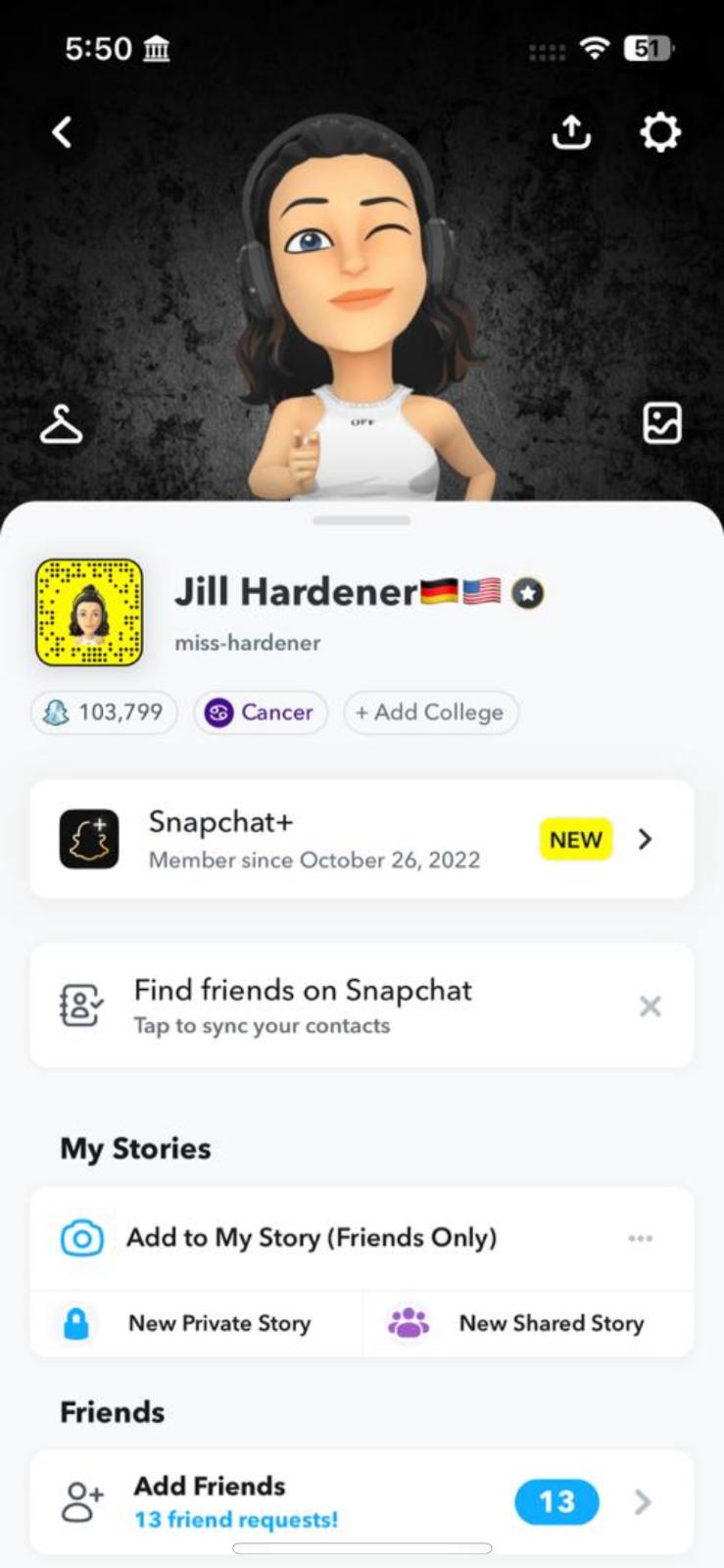Change Bitmoji outfit with hanger icon

pos(61,424)
